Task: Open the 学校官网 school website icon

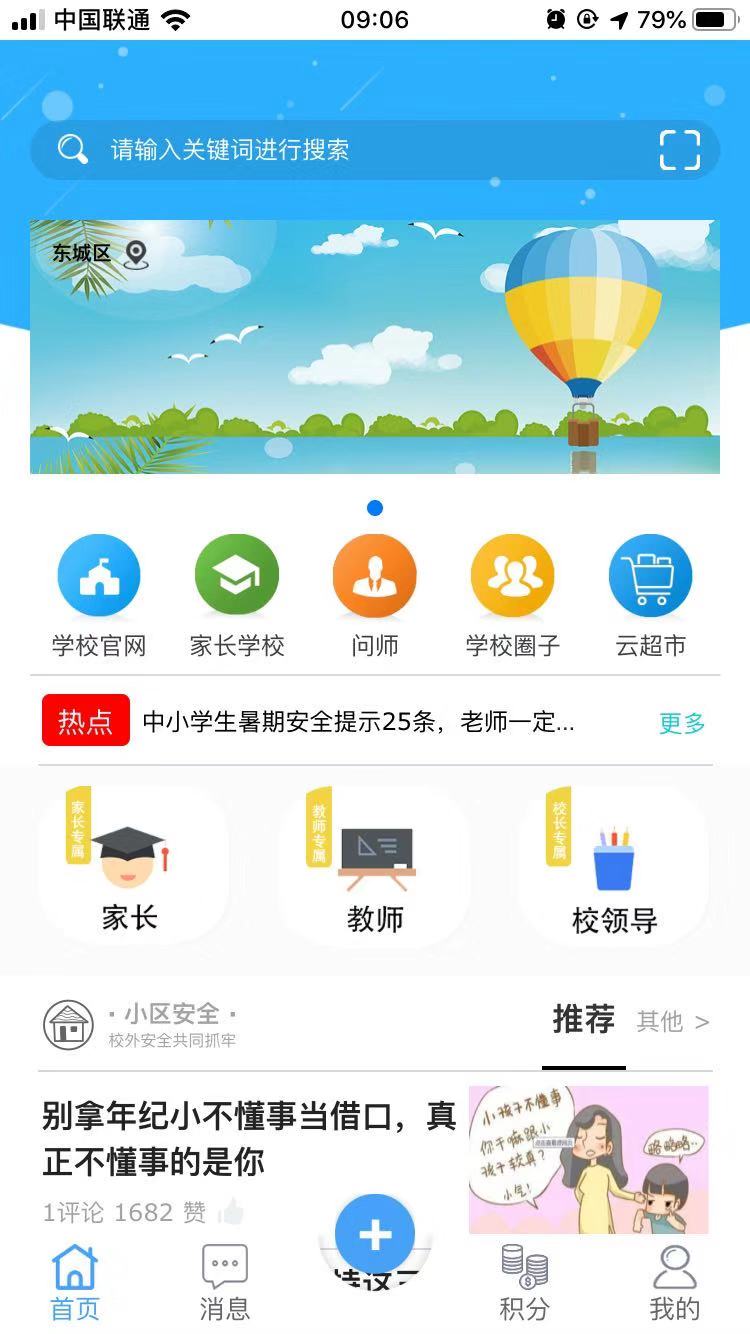Action: [99, 575]
